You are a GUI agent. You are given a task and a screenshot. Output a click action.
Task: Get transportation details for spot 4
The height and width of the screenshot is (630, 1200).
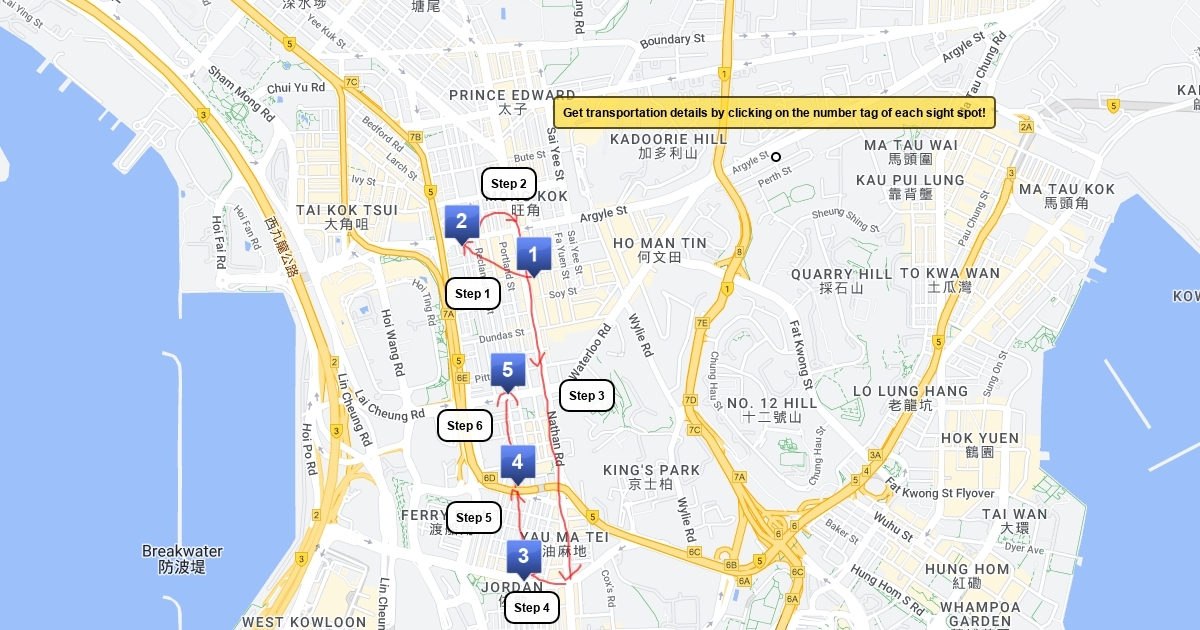tap(517, 463)
